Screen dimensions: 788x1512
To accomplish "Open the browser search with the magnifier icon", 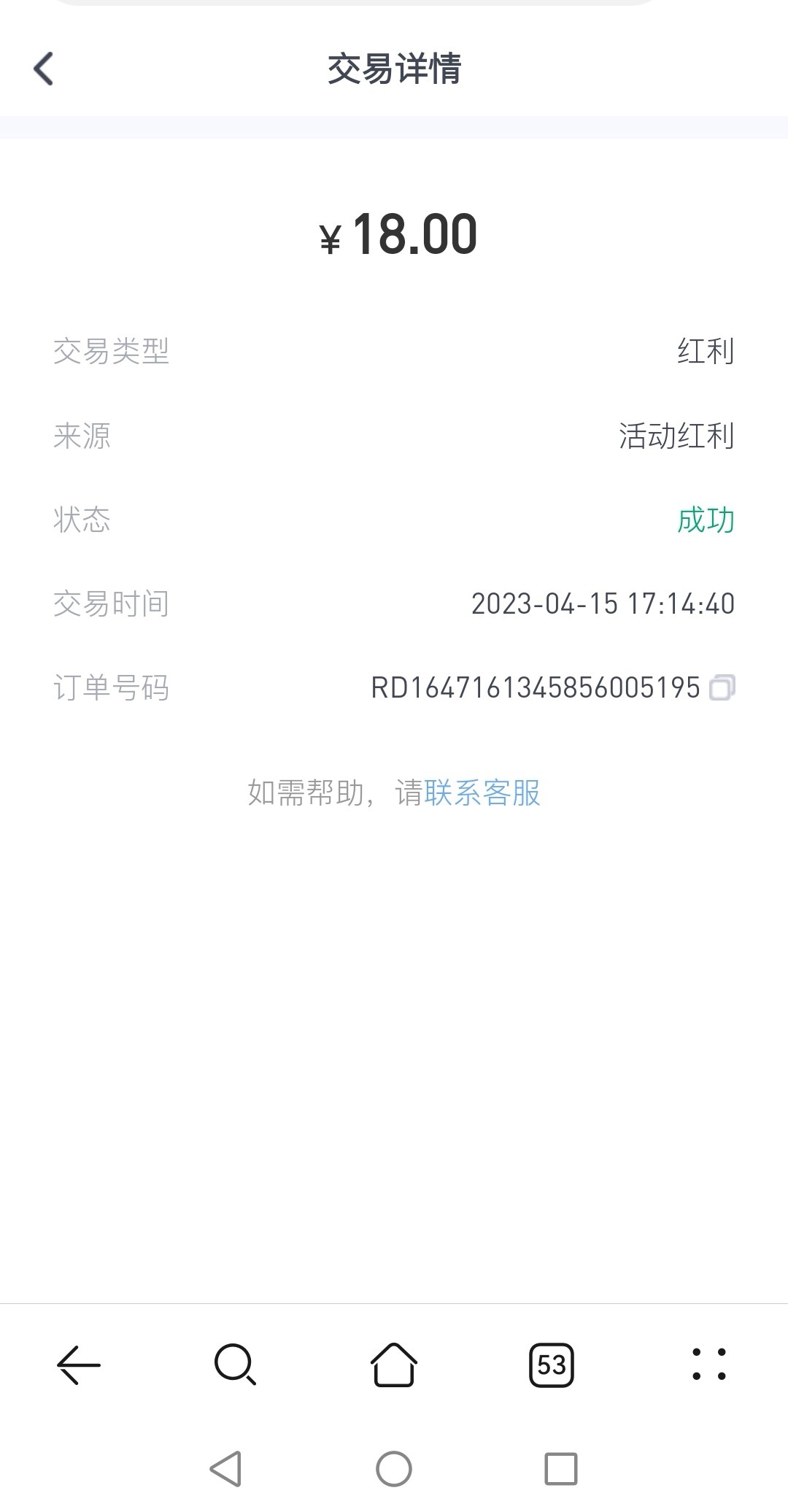I will pos(235,1365).
